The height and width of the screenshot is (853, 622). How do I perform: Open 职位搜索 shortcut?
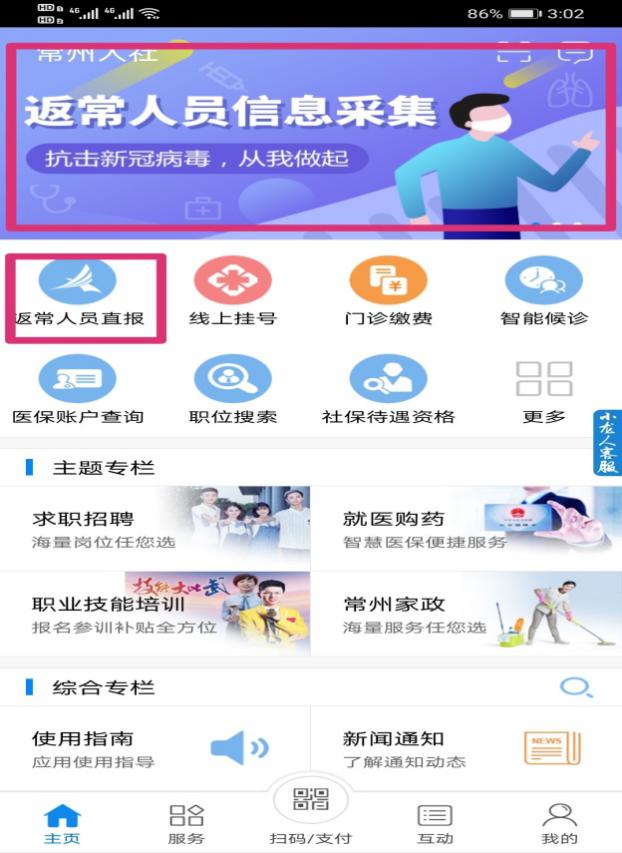(x=232, y=392)
